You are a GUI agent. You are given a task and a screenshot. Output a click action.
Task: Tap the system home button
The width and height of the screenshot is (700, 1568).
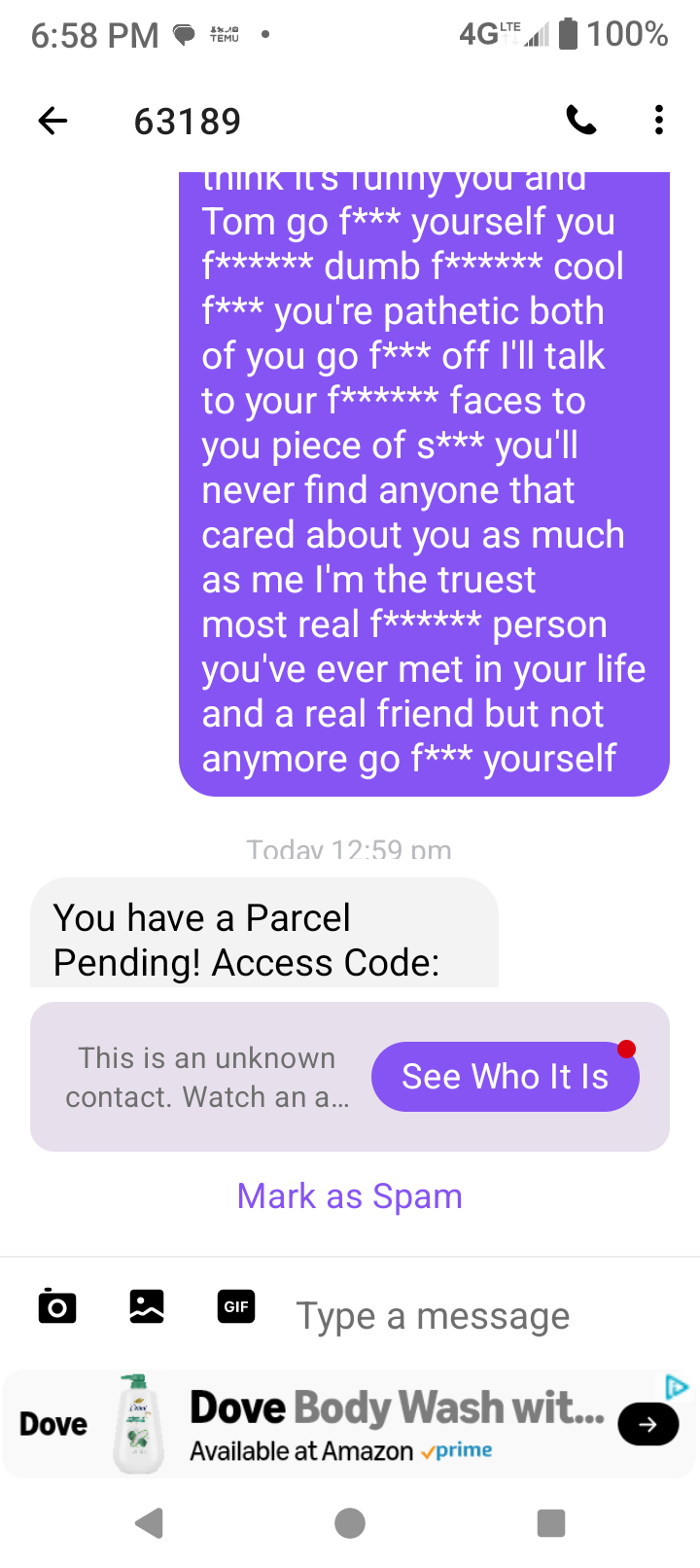(350, 1522)
